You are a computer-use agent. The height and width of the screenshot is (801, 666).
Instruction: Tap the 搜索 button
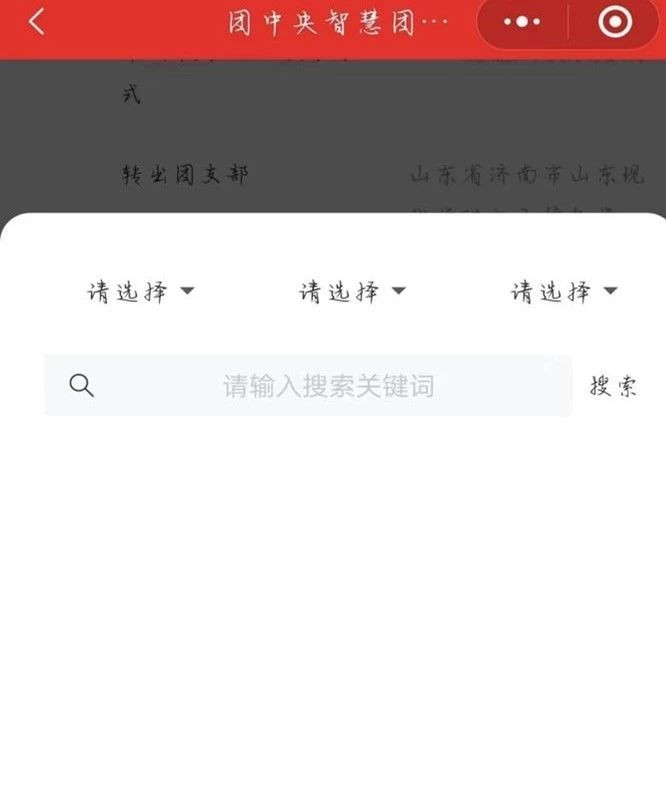tap(613, 386)
